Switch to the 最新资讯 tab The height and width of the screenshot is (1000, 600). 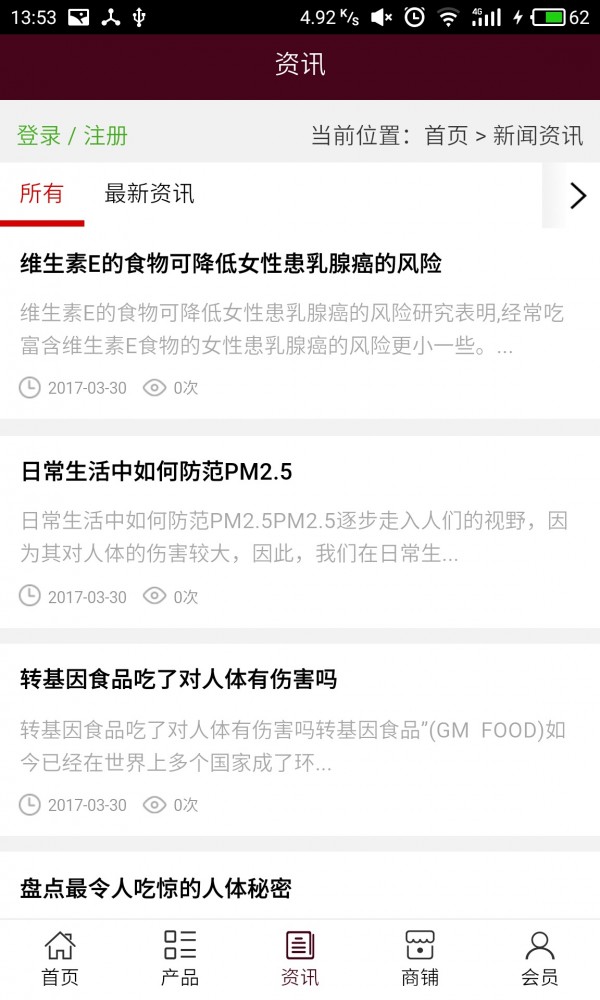[149, 194]
